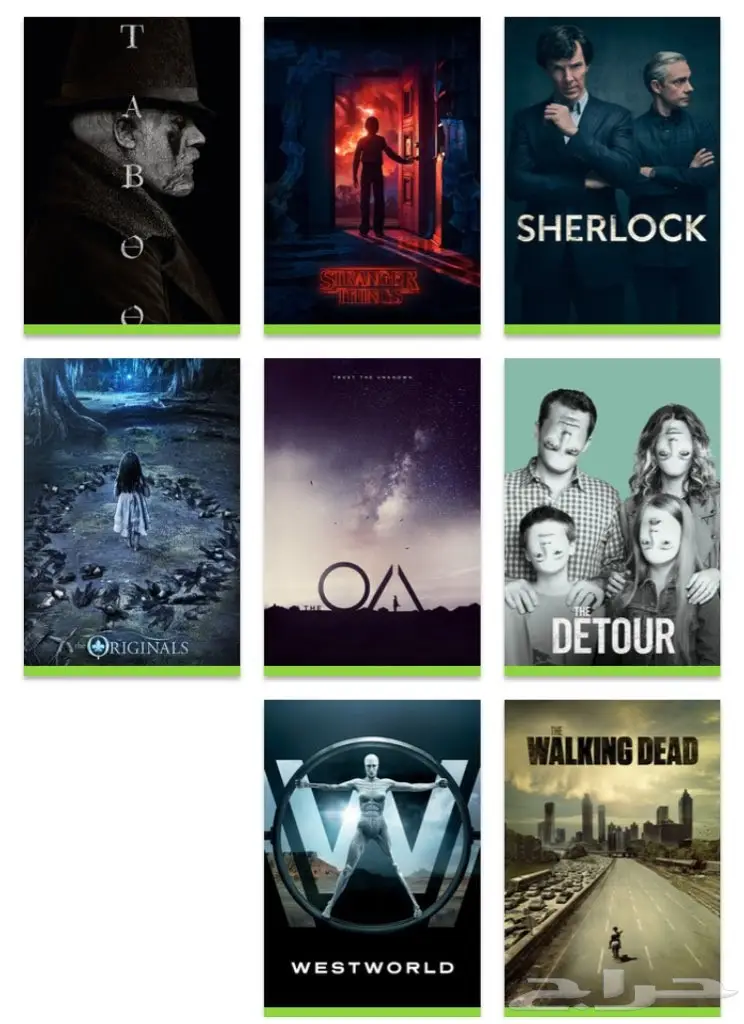744x1024 pixels.
Task: Open the Stranger Things poster
Action: (372, 172)
